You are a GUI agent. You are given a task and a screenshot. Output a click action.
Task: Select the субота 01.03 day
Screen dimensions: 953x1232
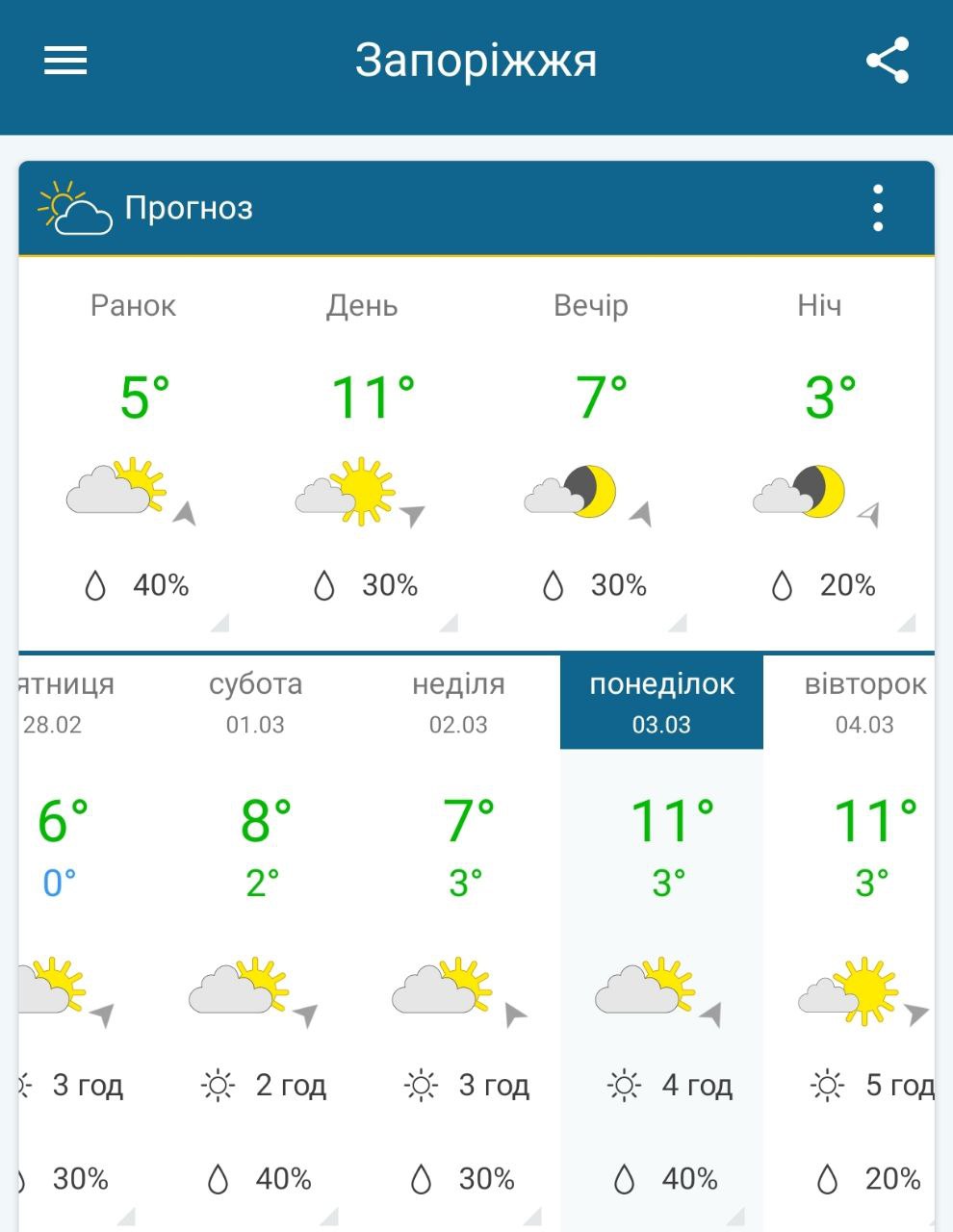(x=255, y=703)
